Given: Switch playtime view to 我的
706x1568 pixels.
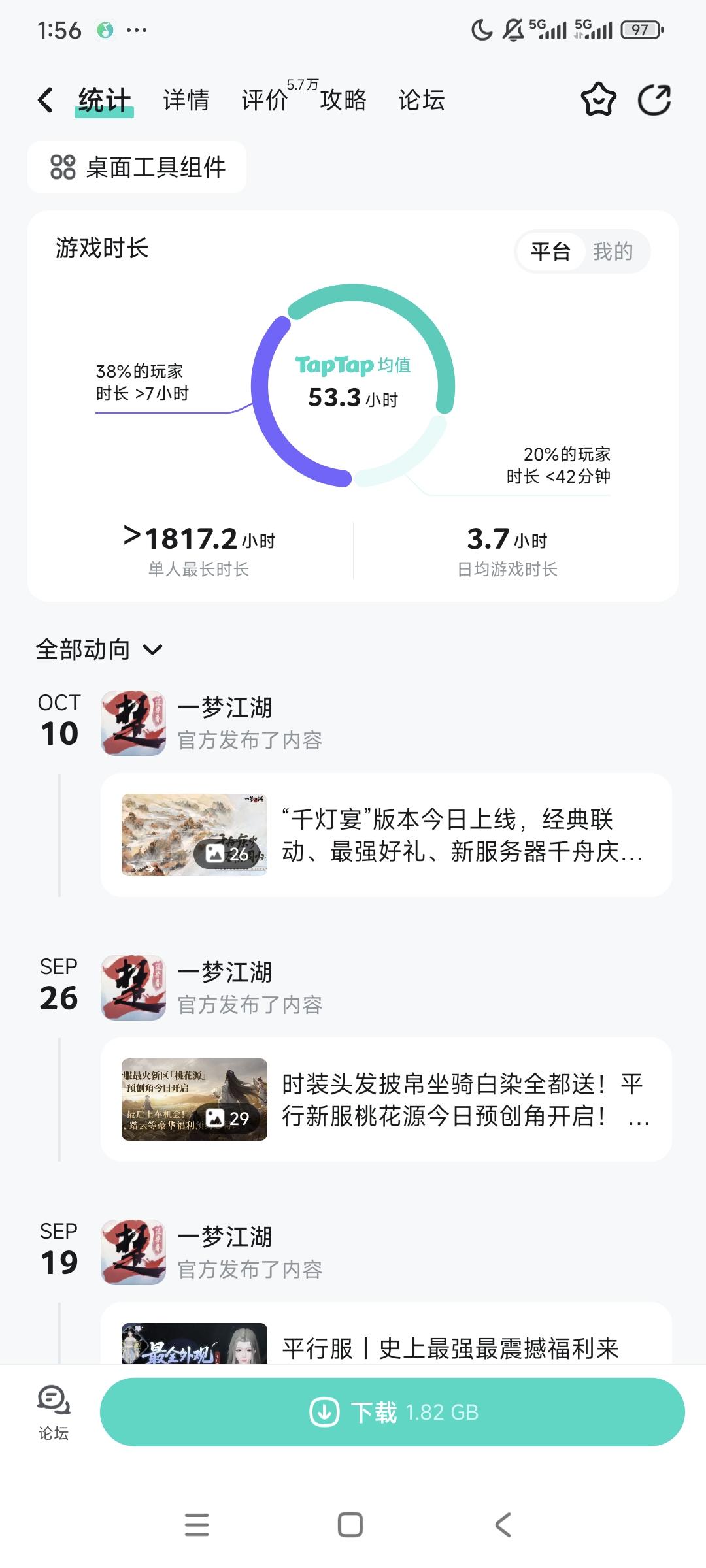Looking at the screenshot, I should click(x=613, y=252).
